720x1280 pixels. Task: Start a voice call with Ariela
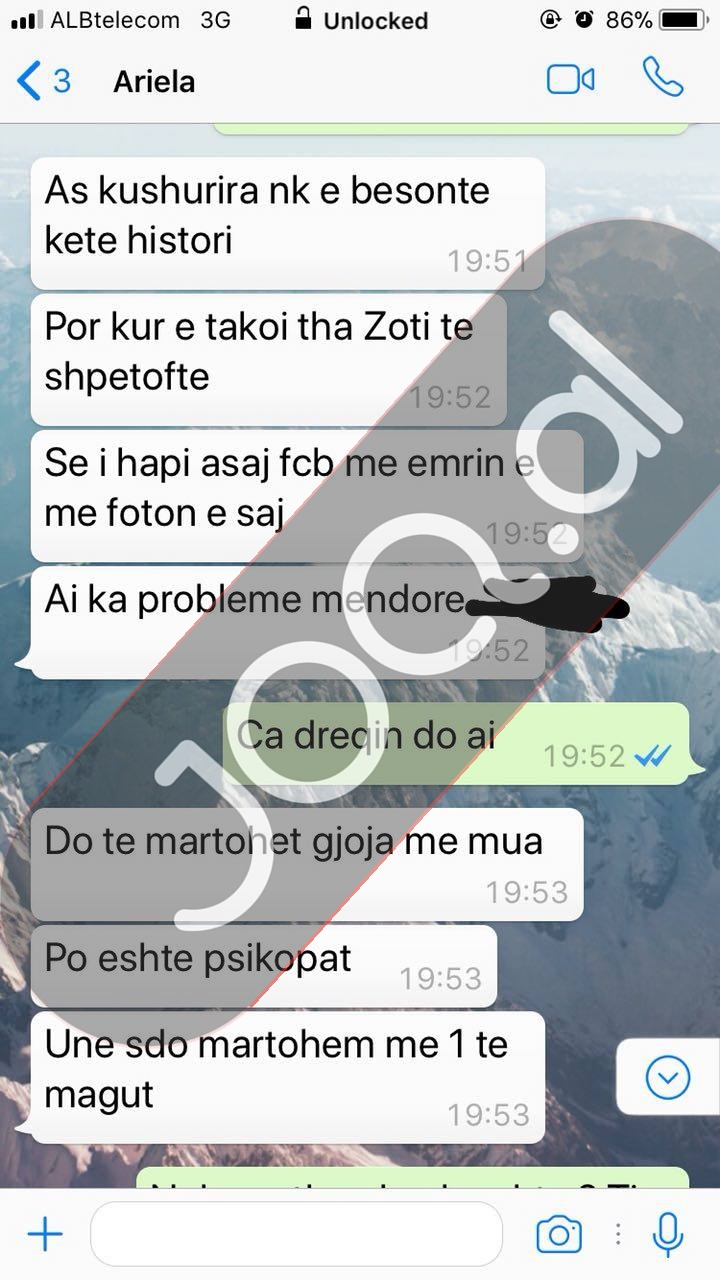(x=662, y=78)
